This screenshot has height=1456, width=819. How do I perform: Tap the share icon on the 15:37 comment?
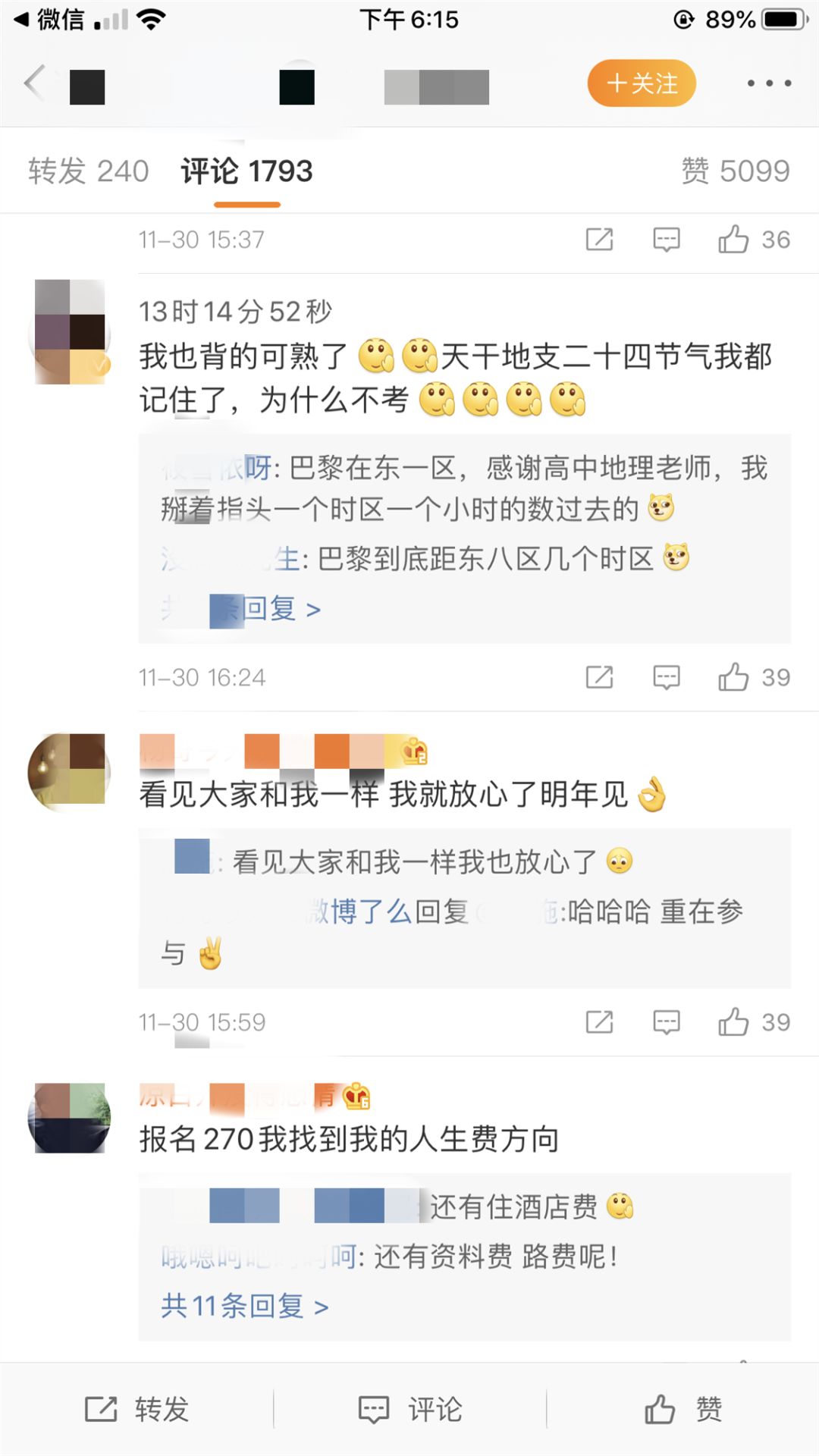(599, 240)
